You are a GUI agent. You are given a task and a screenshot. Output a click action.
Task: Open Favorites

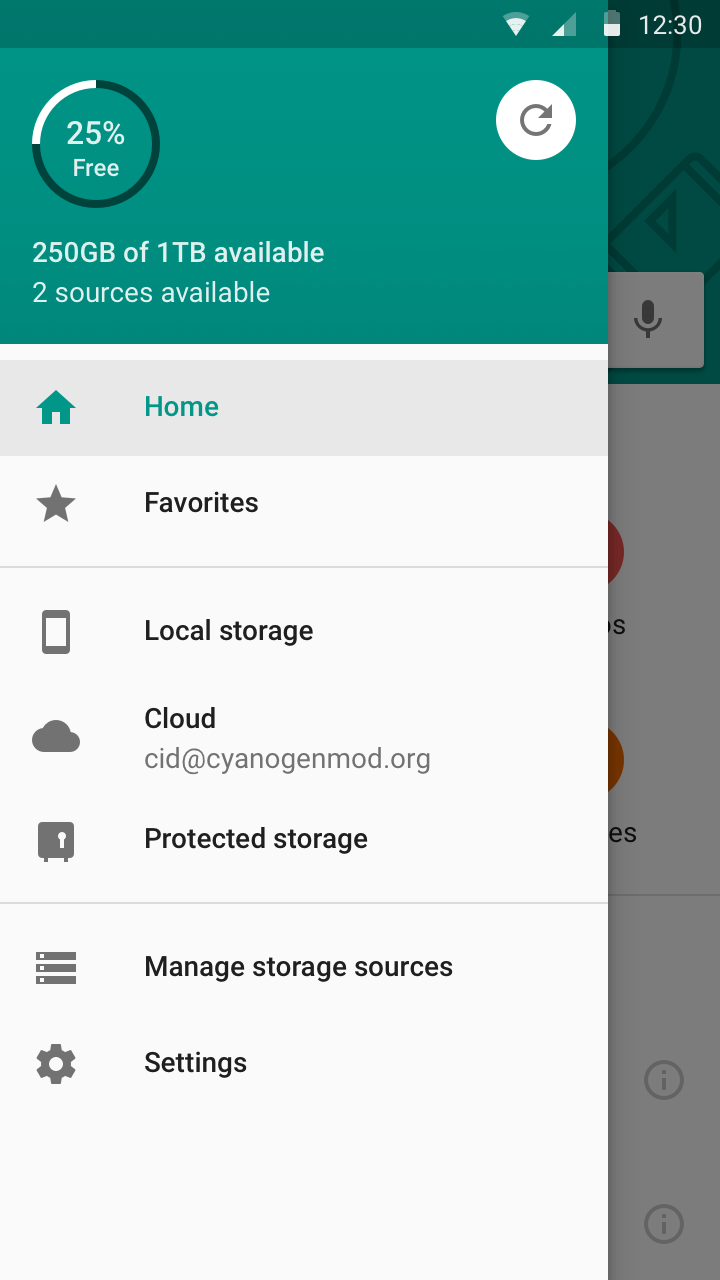tap(304, 503)
